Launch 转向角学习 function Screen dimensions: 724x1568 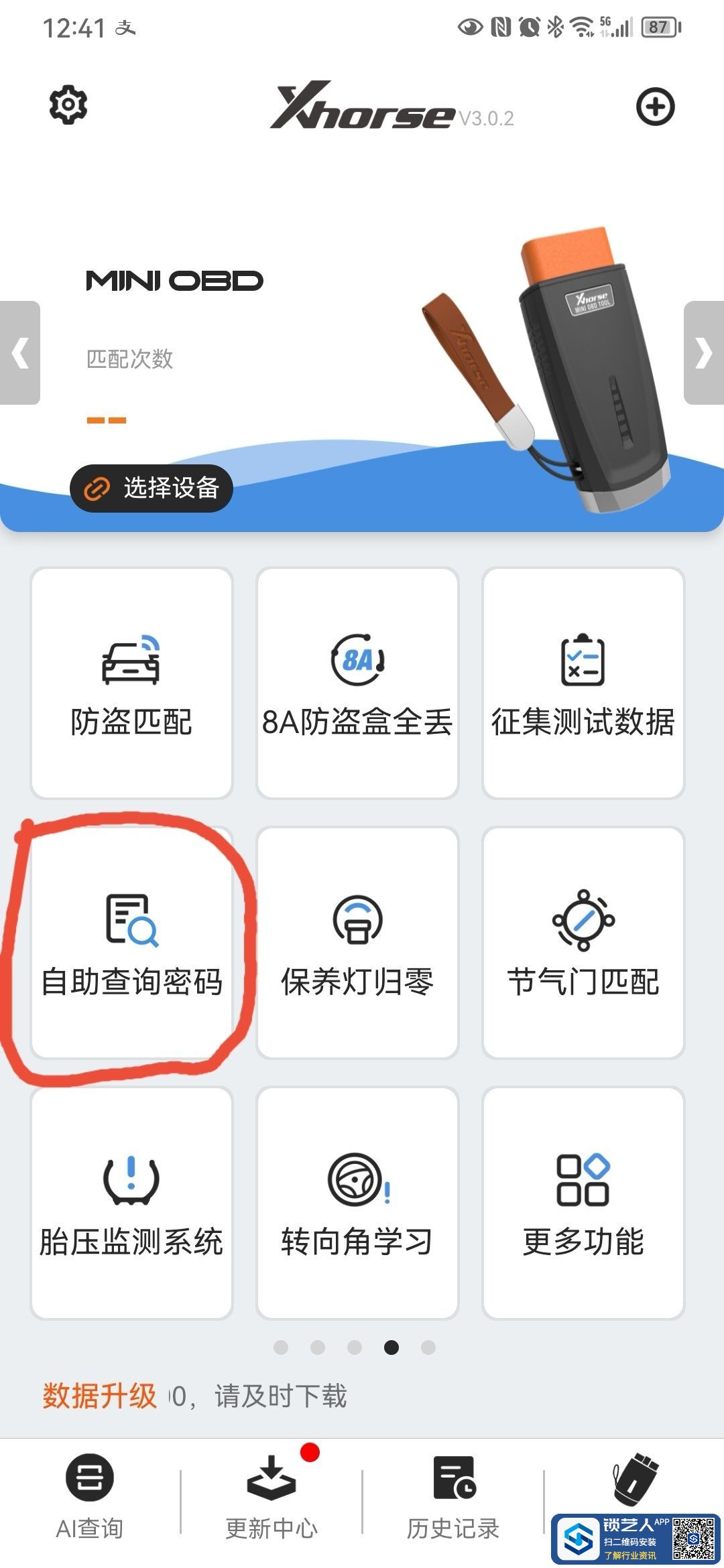click(357, 1203)
